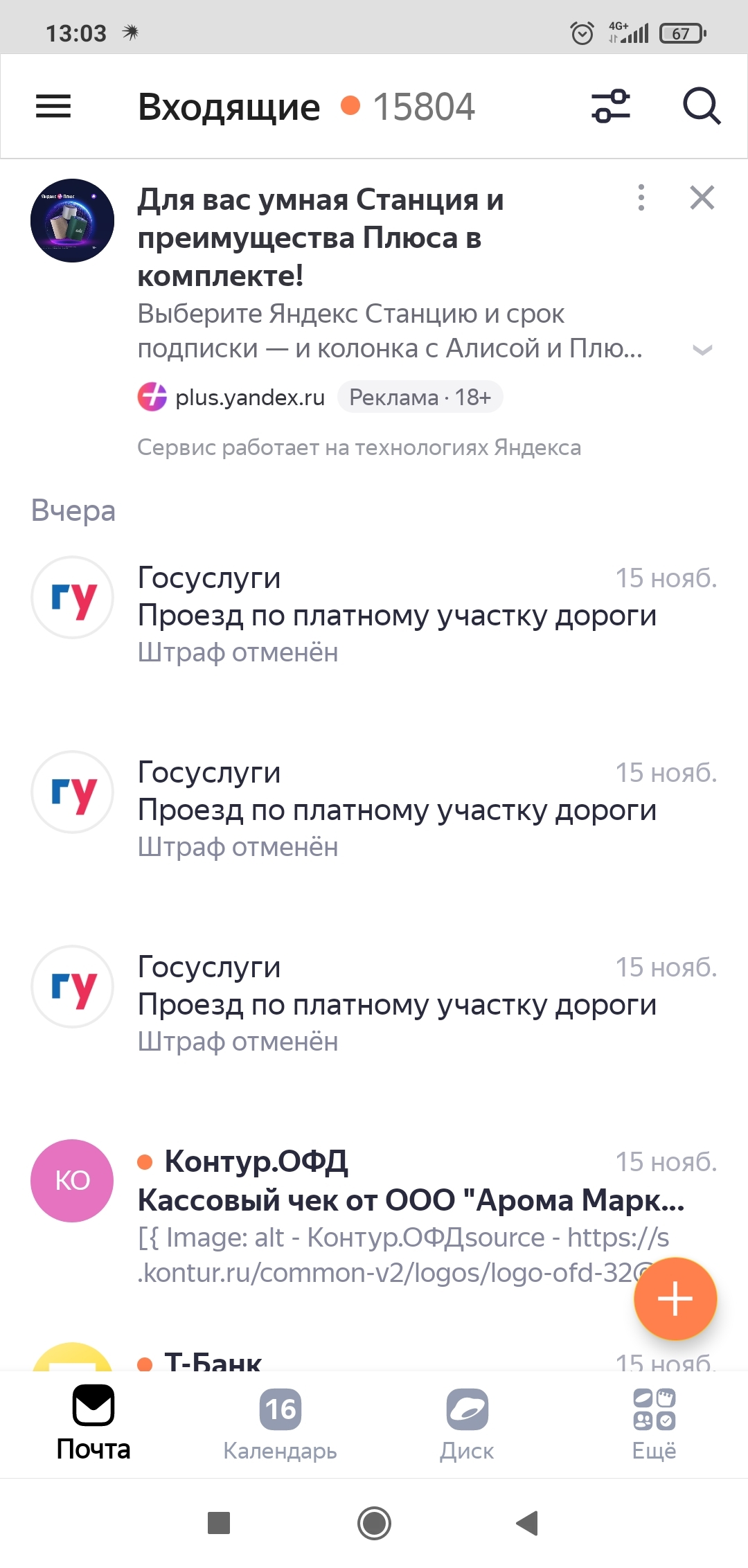This screenshot has height=1568, width=748.
Task: Select the Почта tab
Action: (x=93, y=1424)
